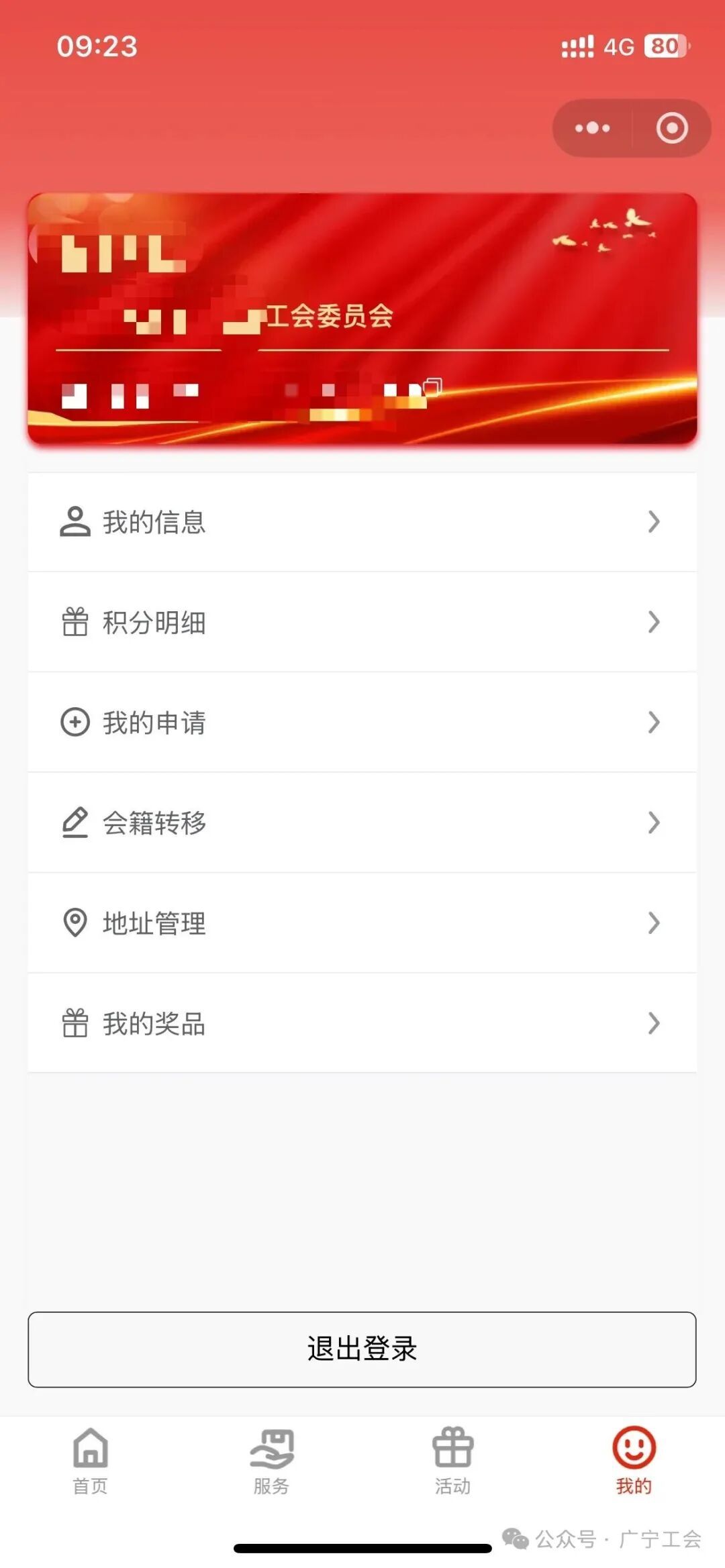This screenshot has width=725, height=1568.
Task: View 积分明细 points details
Action: tap(362, 622)
